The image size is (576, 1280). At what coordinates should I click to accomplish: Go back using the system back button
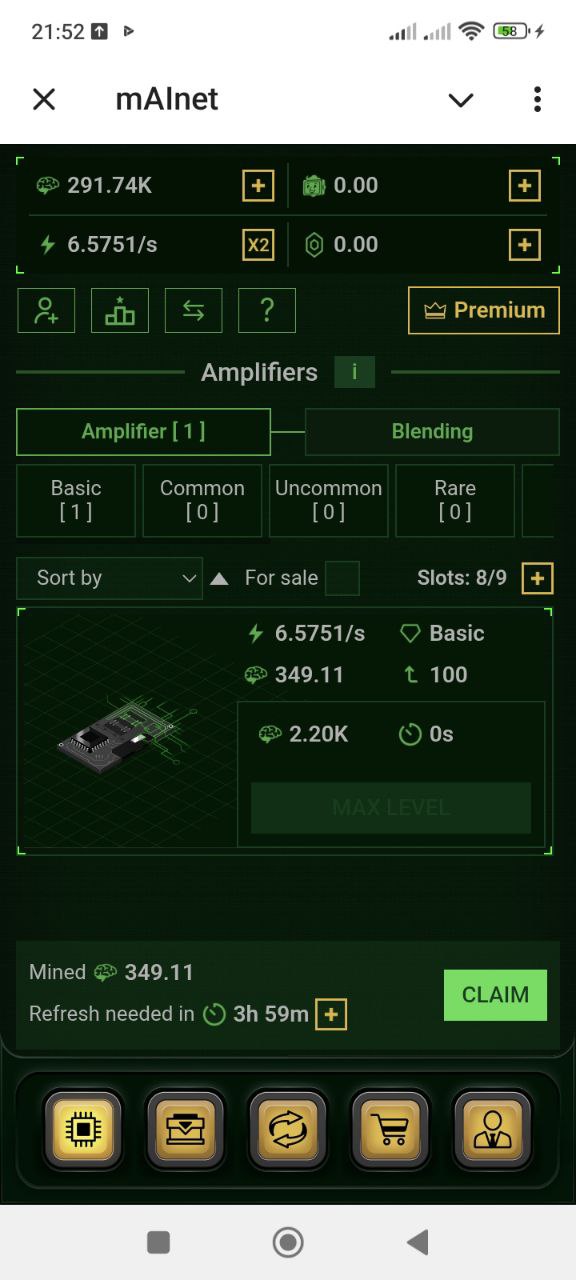pos(418,1242)
